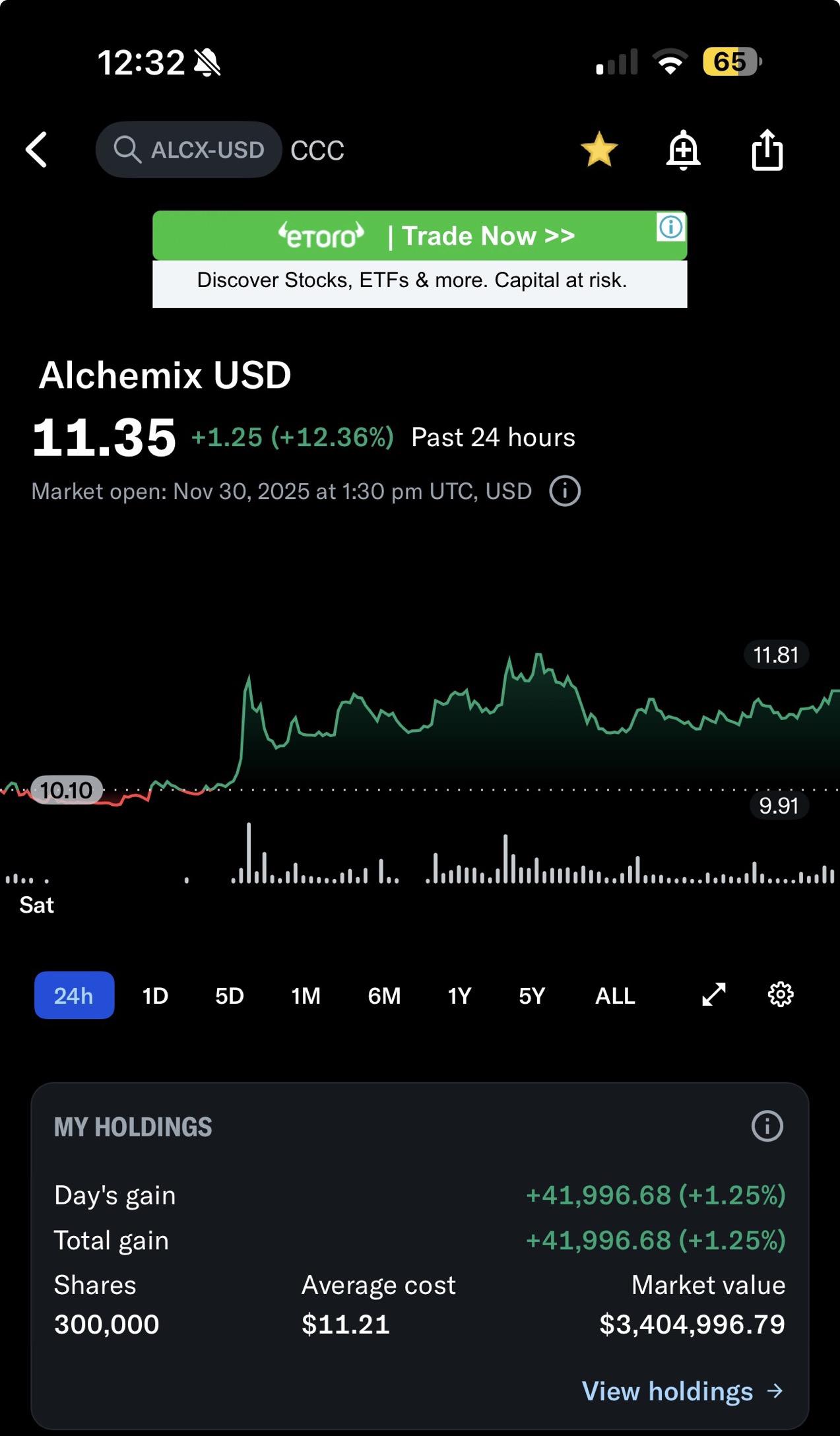
Task: Select the 24h chart range
Action: (x=74, y=995)
